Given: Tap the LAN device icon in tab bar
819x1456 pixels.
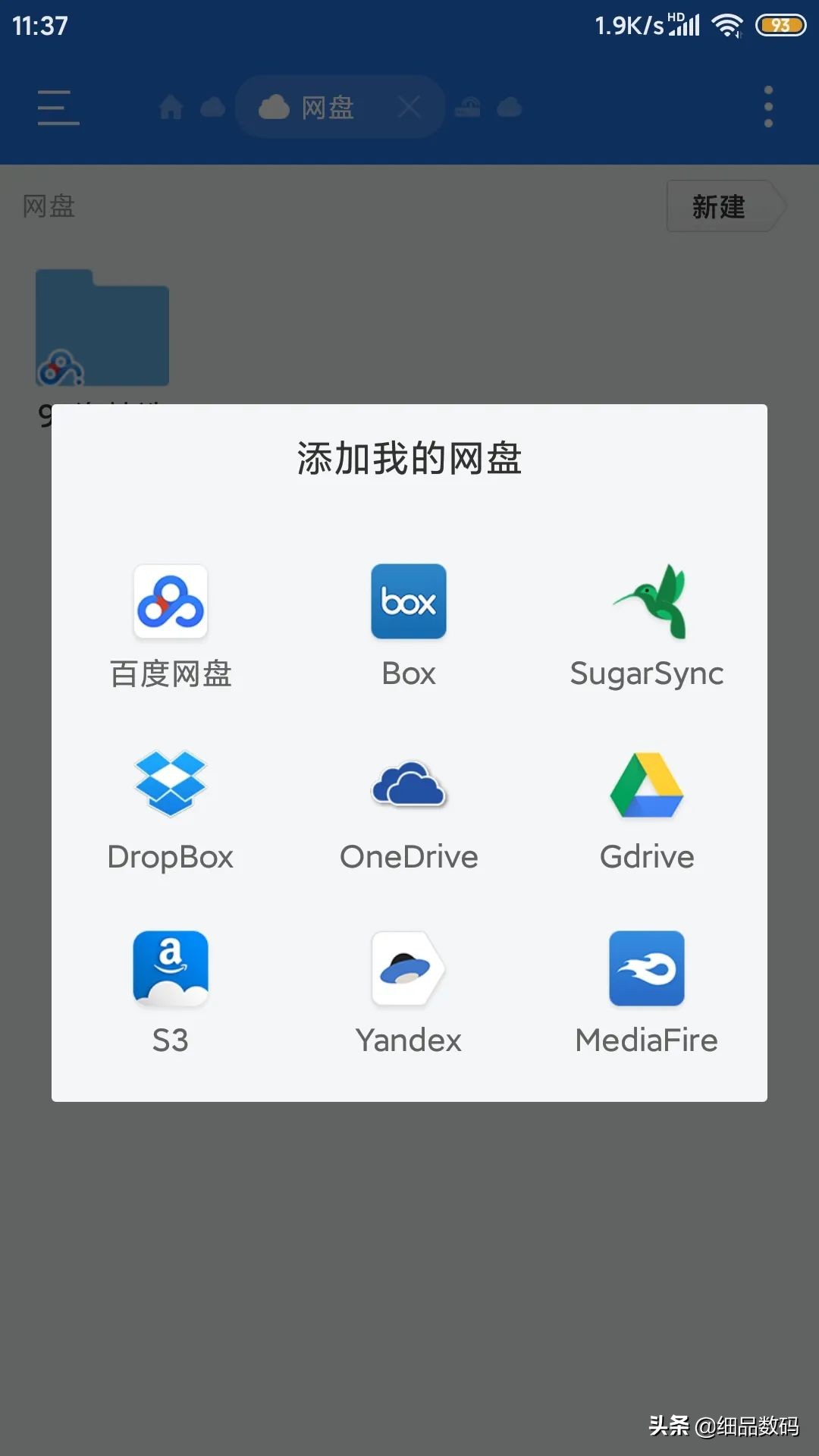Looking at the screenshot, I should (468, 107).
